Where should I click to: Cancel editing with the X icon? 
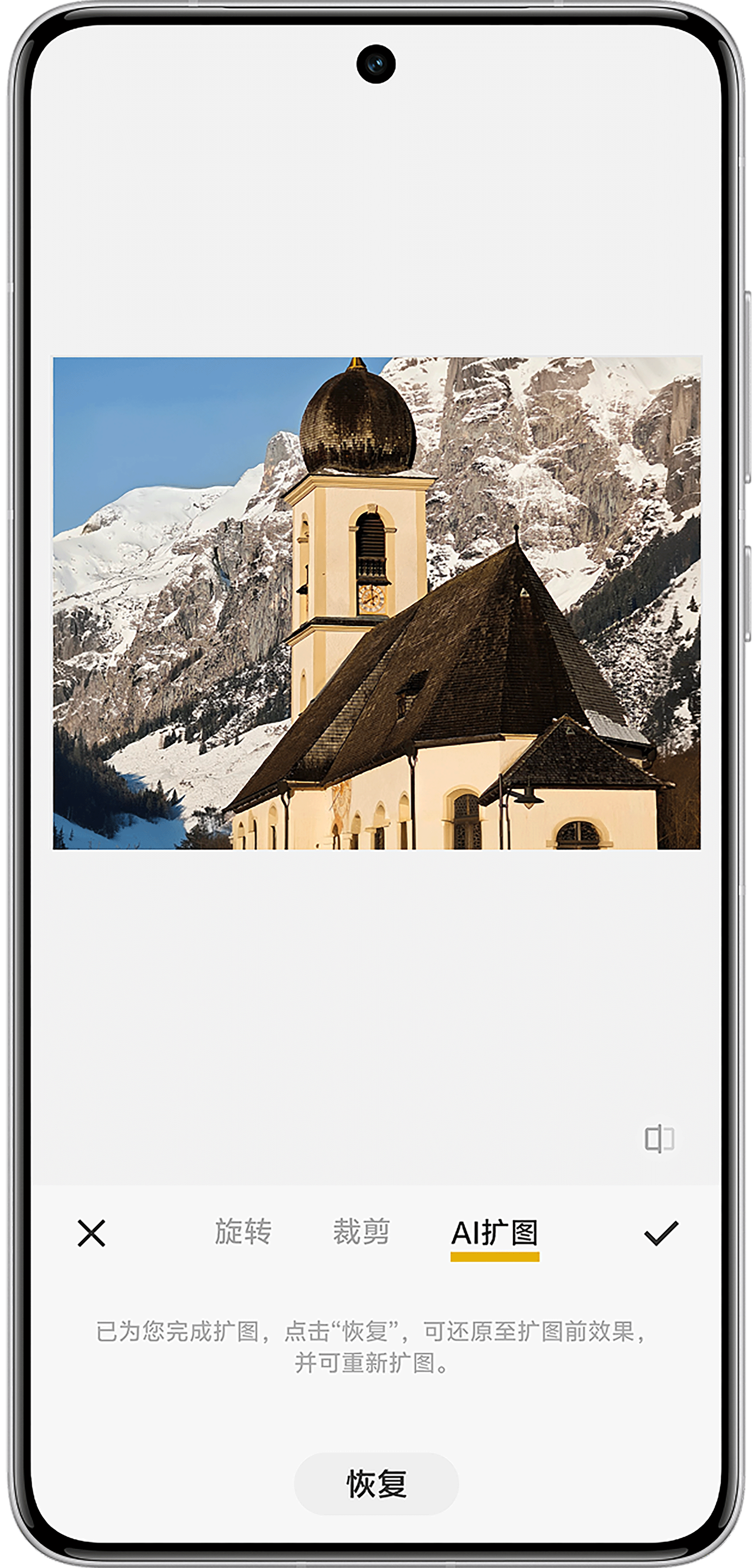point(91,1233)
